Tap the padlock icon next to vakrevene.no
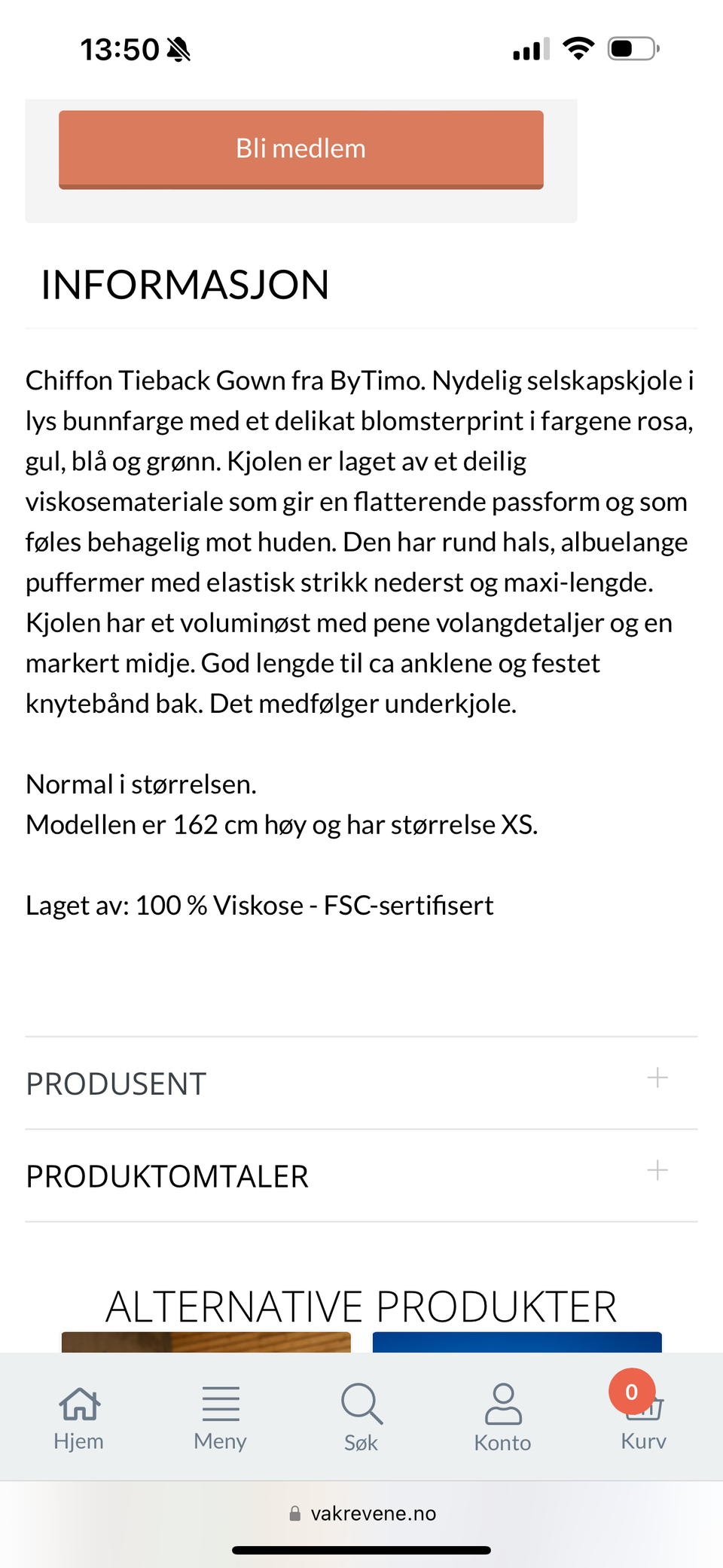The image size is (723, 1568). pos(295,1513)
